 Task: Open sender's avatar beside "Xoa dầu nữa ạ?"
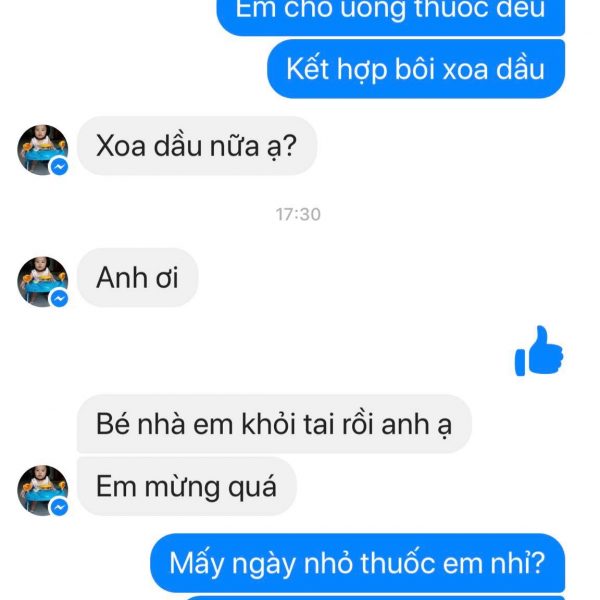[42, 150]
